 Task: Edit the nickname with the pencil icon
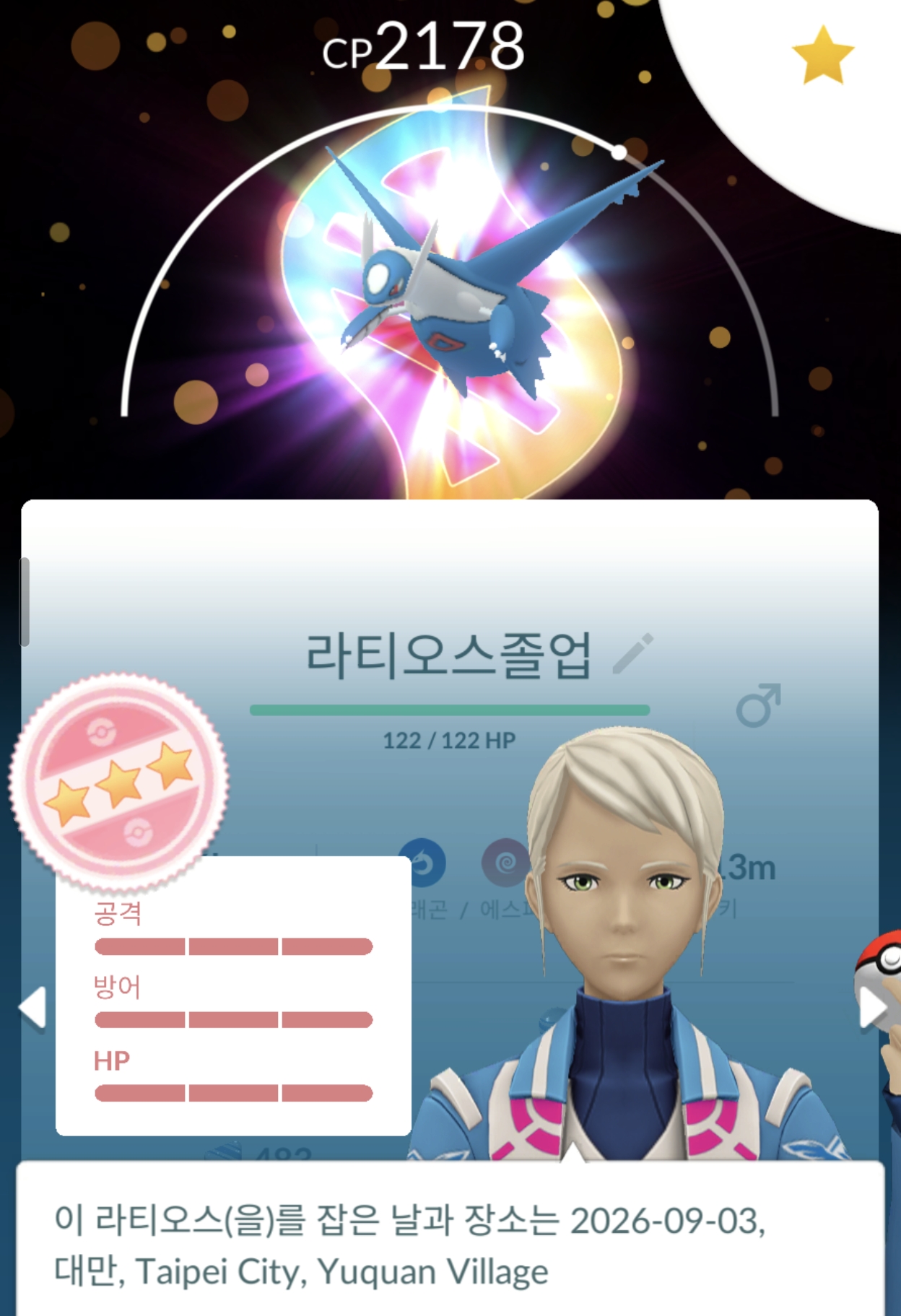click(x=633, y=653)
